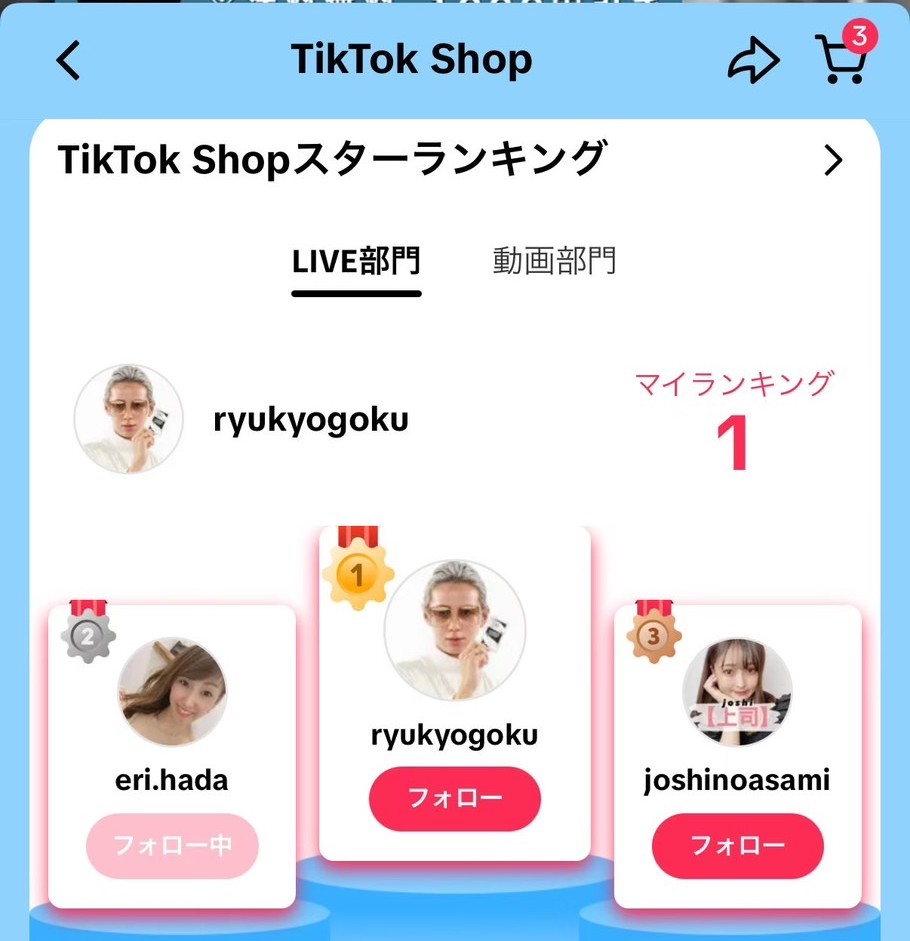
Task: Follow ryukyogoku in first place
Action: 455,799
